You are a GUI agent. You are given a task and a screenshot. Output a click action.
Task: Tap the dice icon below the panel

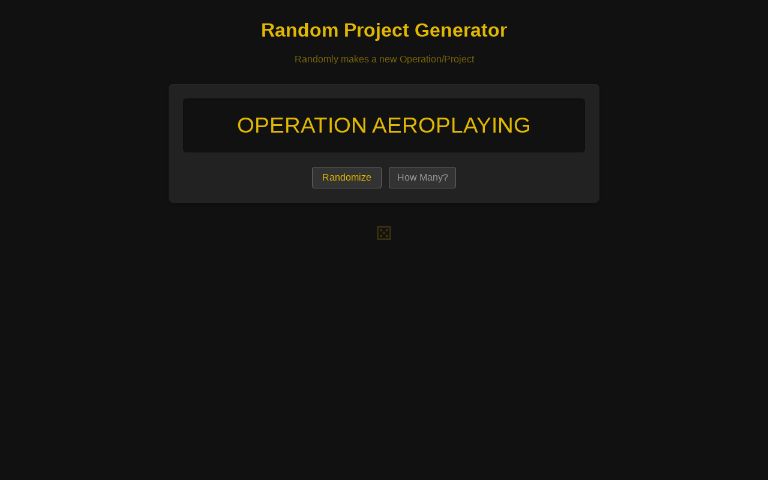384,233
